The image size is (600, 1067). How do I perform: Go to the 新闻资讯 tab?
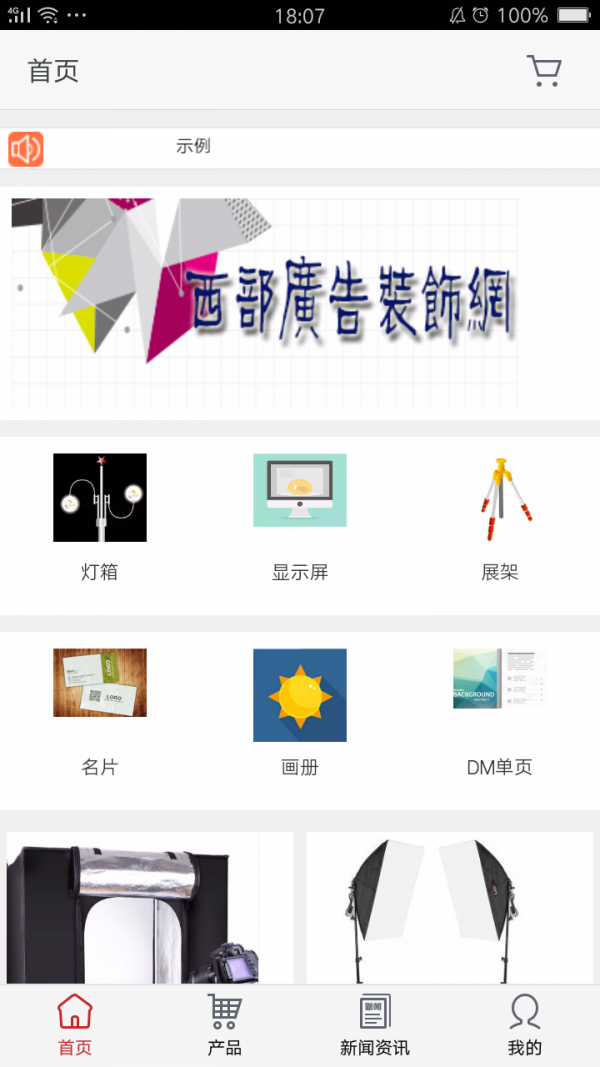375,1025
